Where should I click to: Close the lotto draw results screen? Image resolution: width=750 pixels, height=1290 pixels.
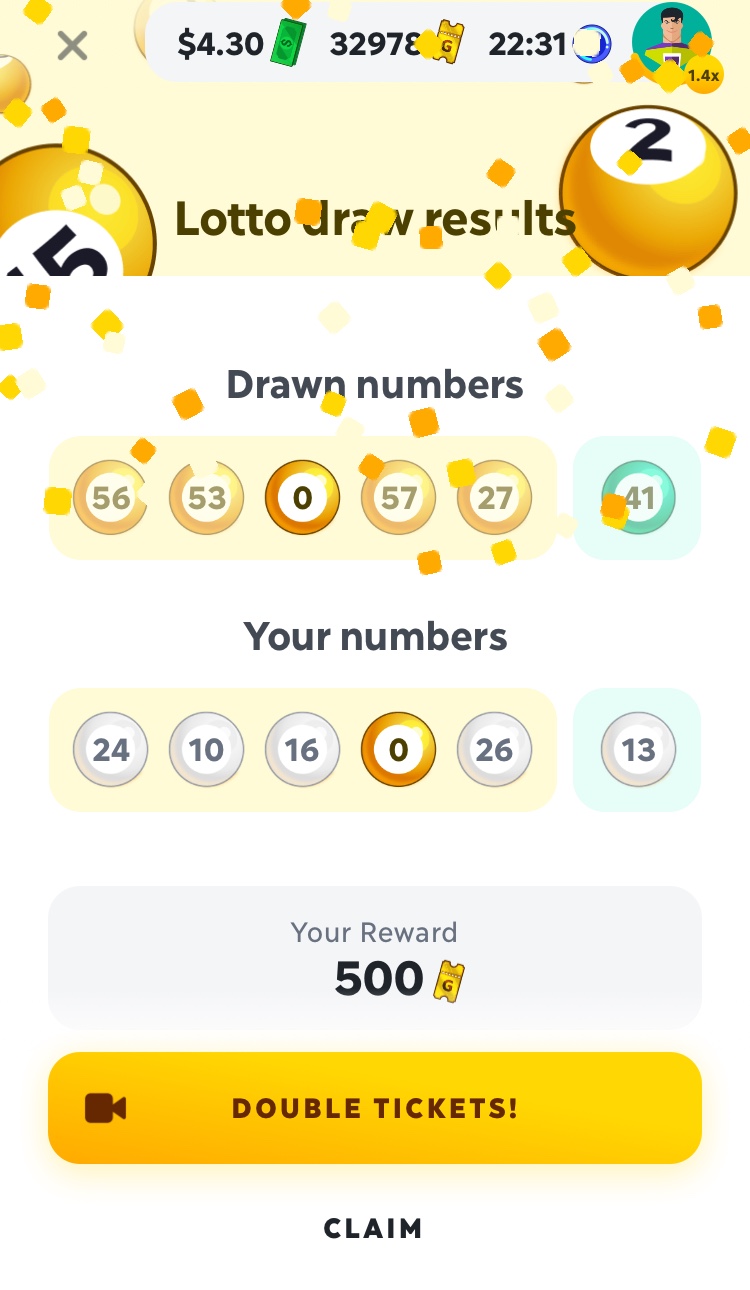point(72,45)
